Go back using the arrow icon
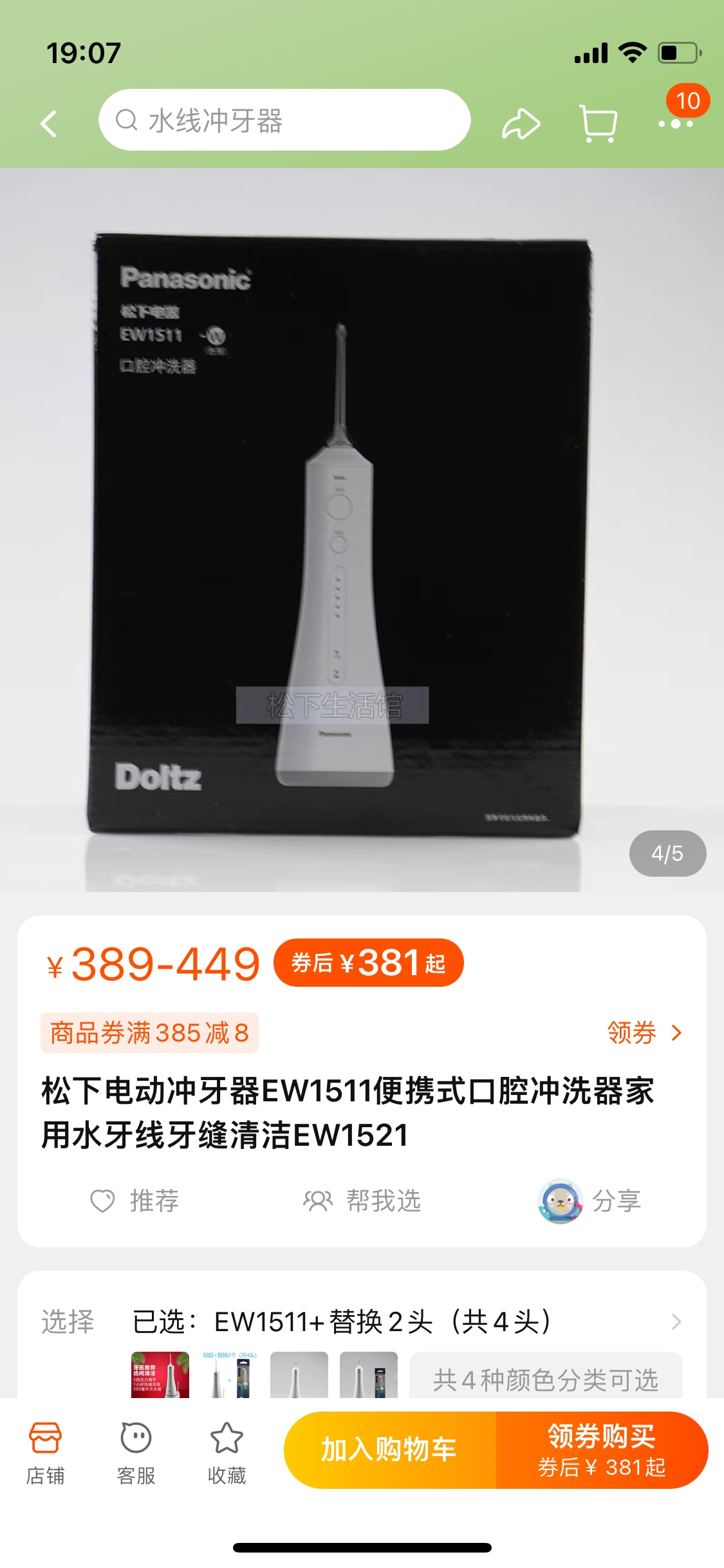This screenshot has width=724, height=1568. 49,124
